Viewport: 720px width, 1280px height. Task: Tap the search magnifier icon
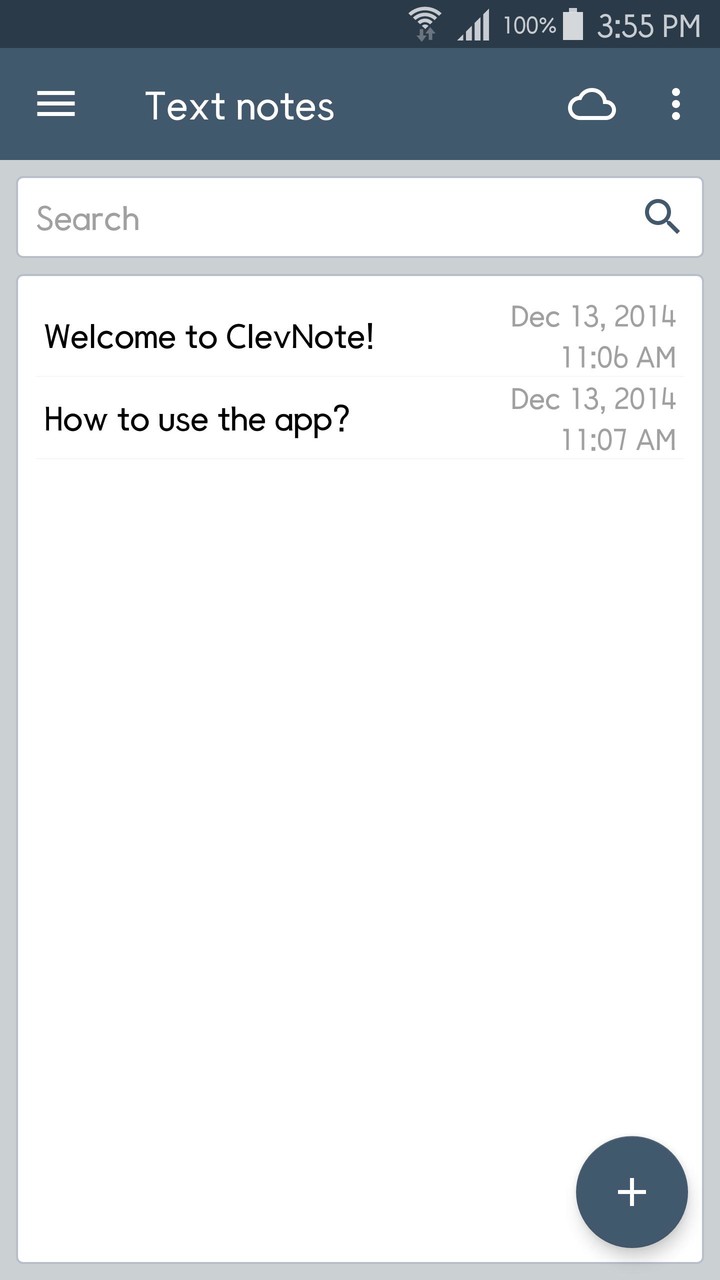click(662, 217)
